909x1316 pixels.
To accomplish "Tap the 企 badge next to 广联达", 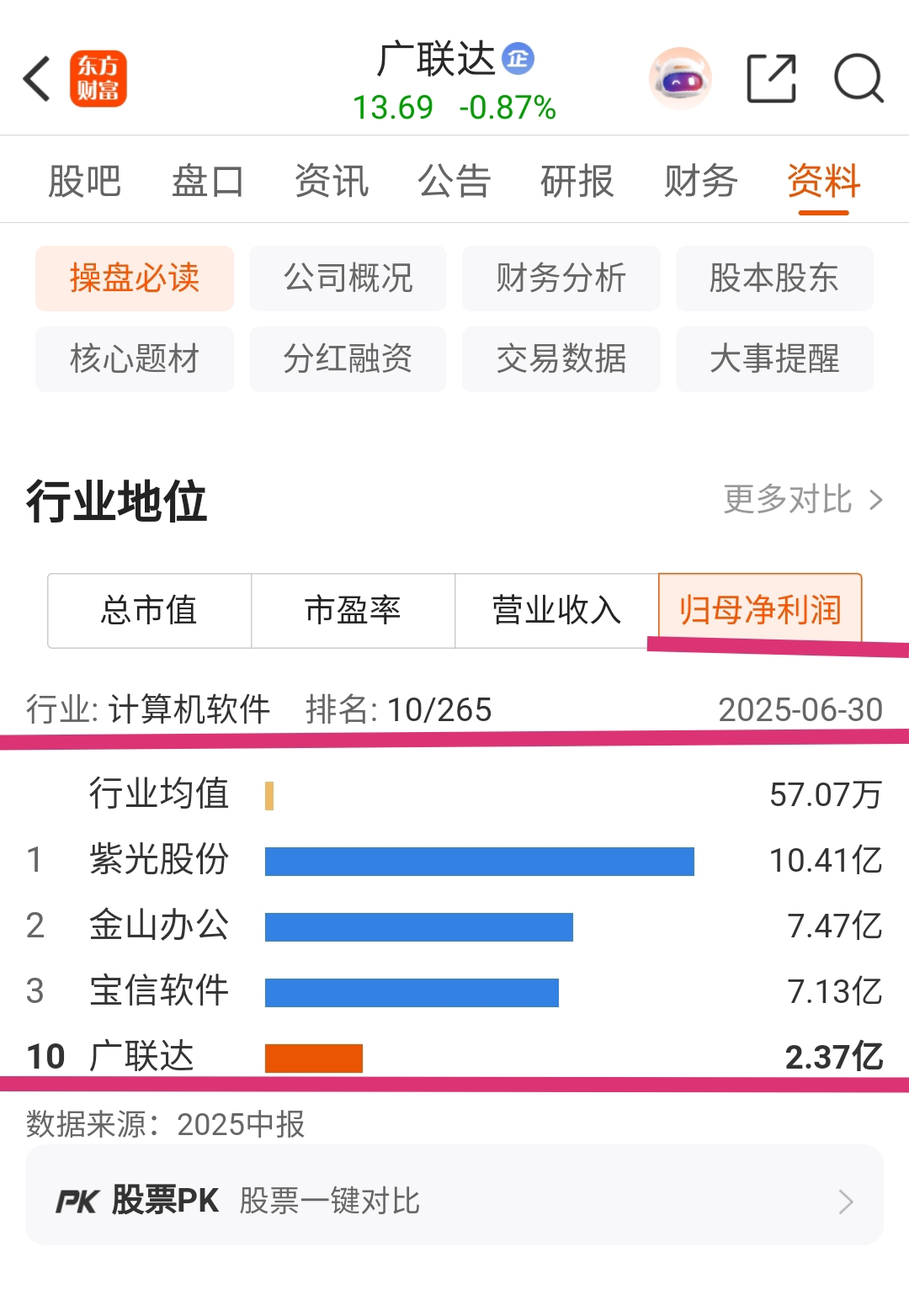I will coord(518,60).
